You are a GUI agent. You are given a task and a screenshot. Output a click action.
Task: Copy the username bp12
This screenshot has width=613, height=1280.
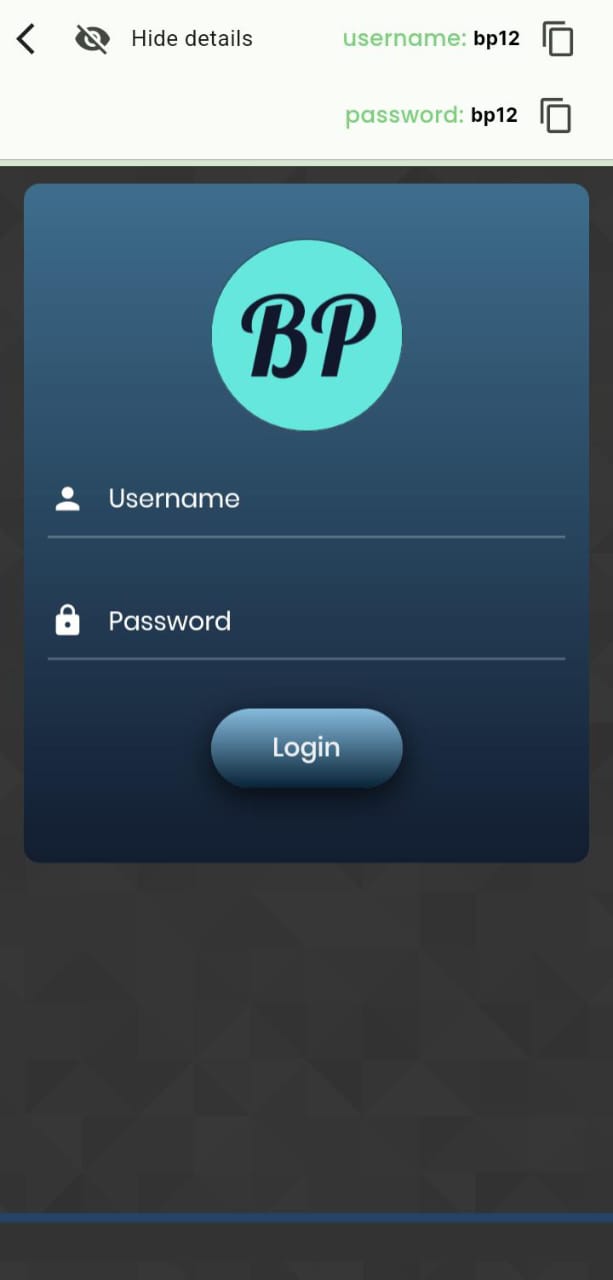558,38
